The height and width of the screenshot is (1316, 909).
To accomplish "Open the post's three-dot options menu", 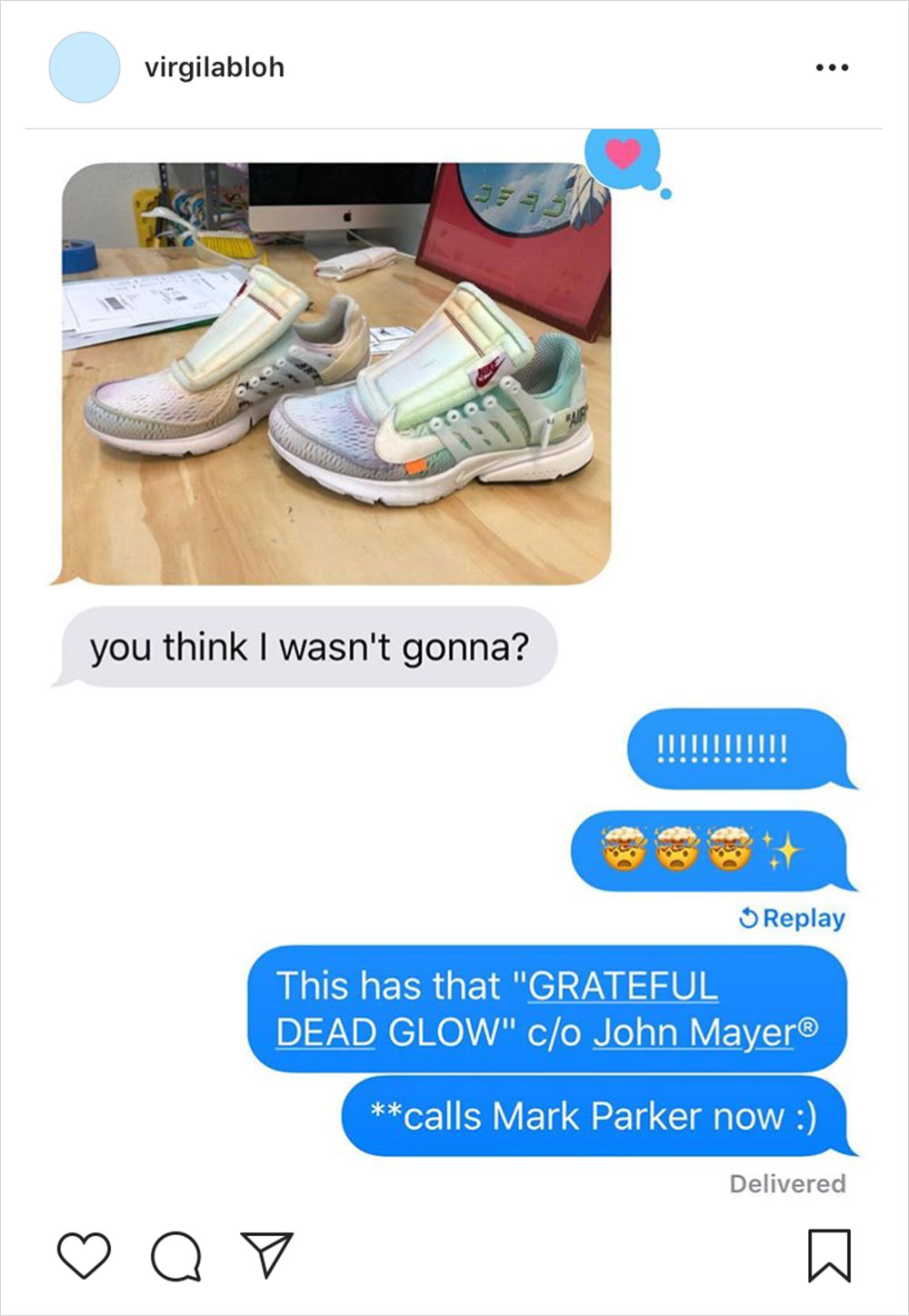I will tap(832, 68).
